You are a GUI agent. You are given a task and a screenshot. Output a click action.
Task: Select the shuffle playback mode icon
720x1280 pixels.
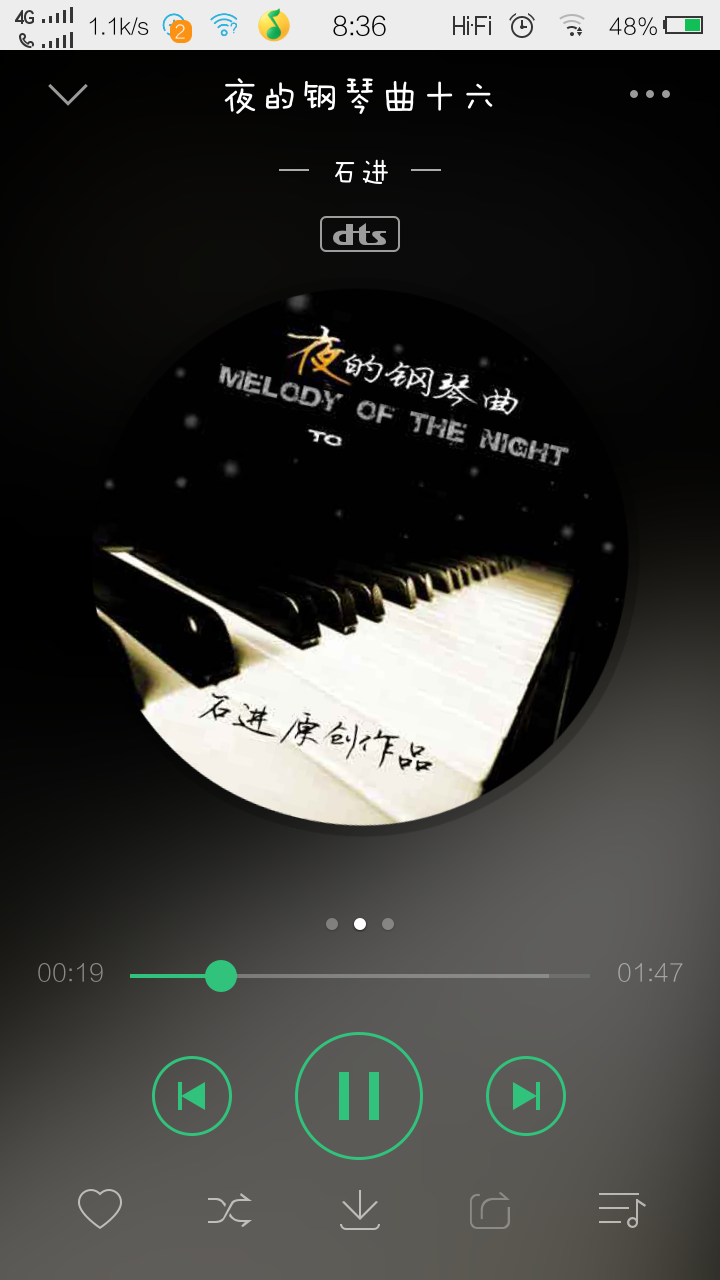pyautogui.click(x=229, y=1209)
